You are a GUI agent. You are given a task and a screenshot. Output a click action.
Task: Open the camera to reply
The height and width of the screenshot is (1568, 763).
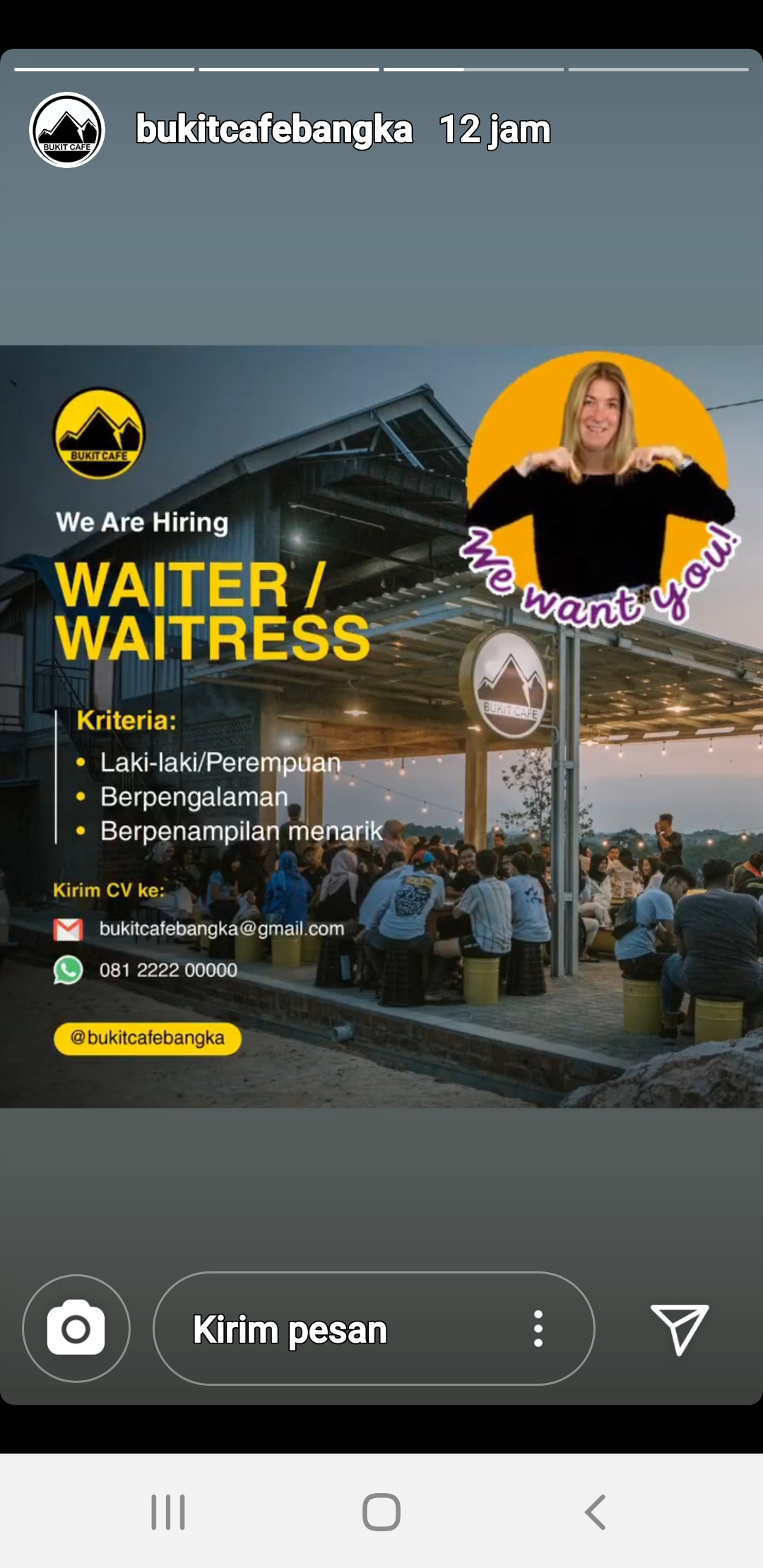pos(76,1329)
